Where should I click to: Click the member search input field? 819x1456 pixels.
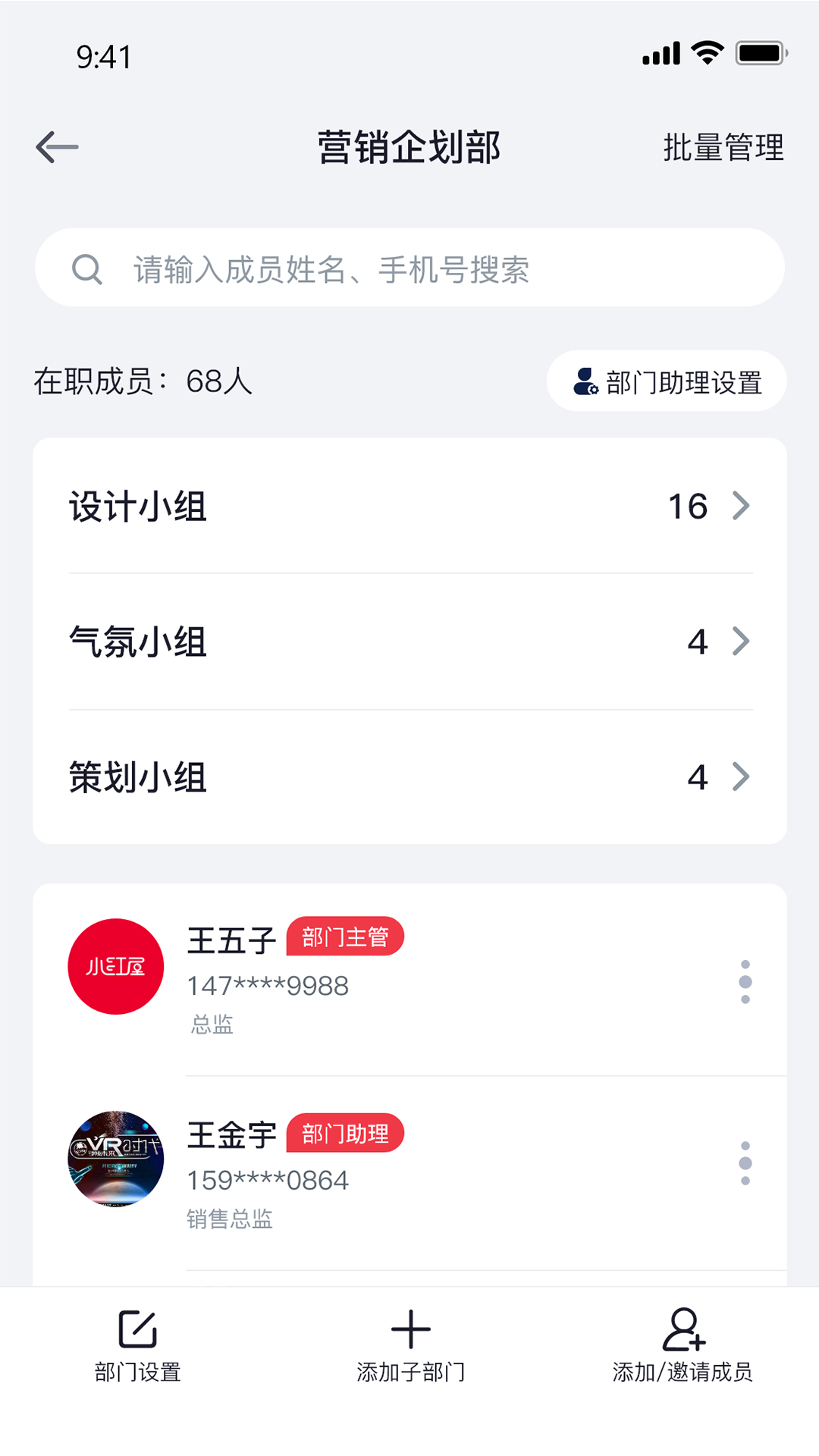[409, 267]
